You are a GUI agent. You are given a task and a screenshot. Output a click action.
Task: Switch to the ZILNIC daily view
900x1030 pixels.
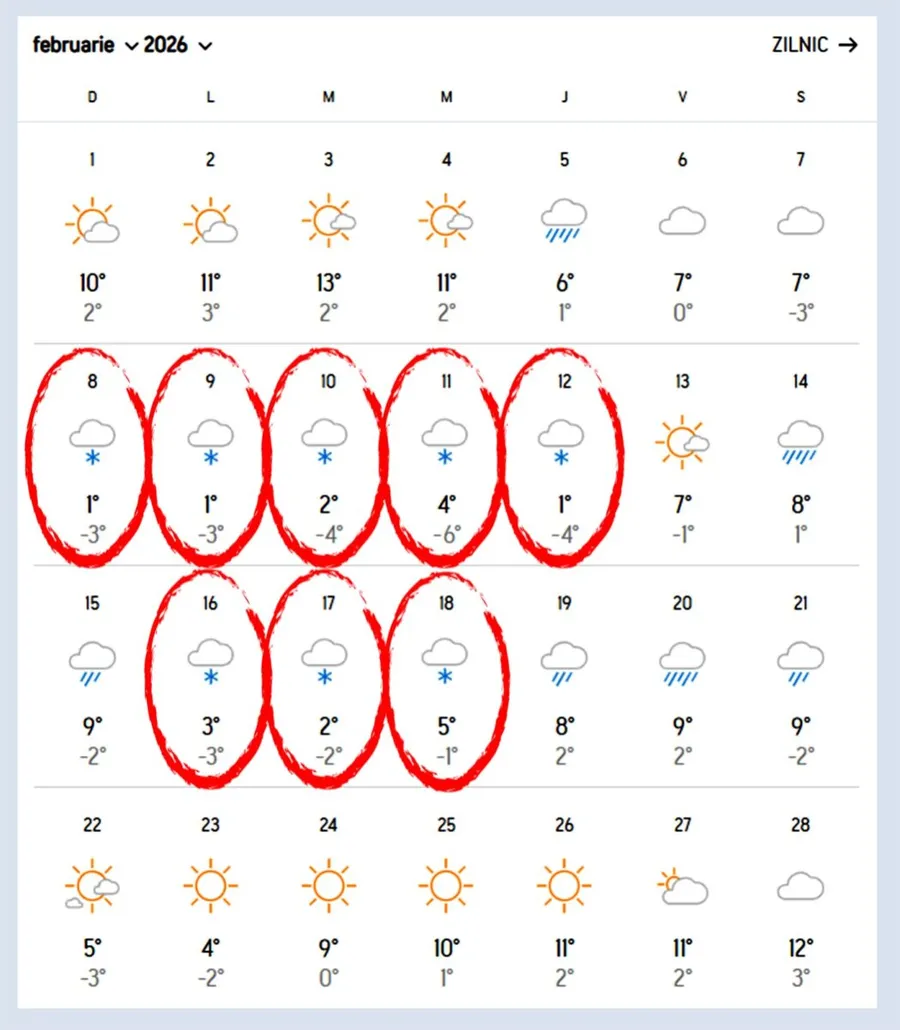coord(798,44)
